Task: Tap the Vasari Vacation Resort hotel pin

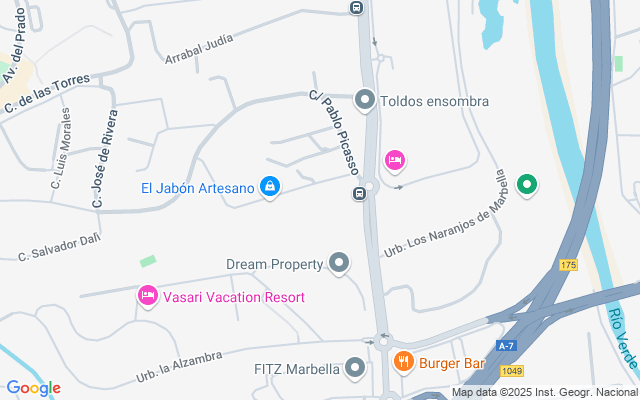Action: (x=147, y=296)
